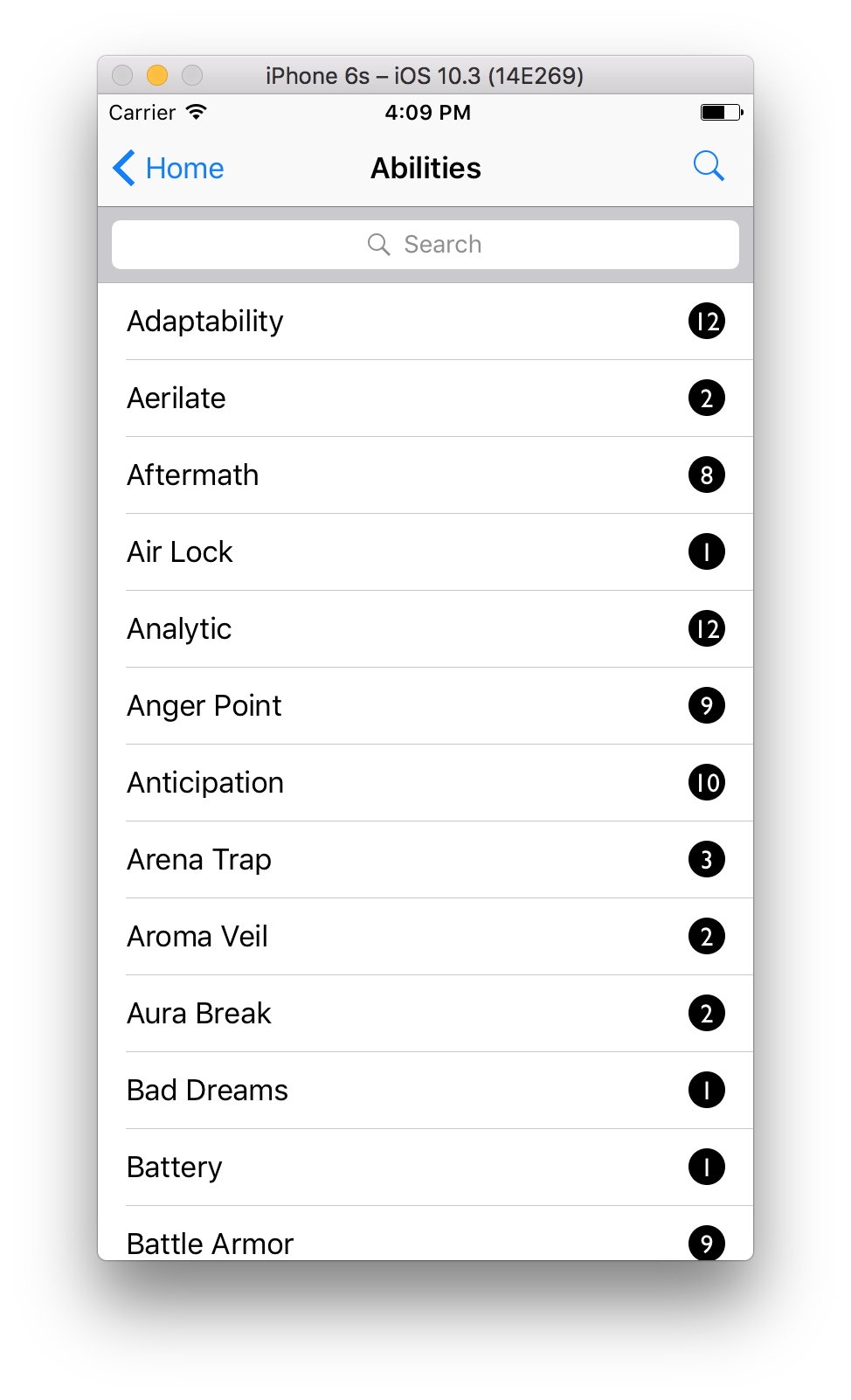This screenshot has width=851, height=1400.
Task: Focus the Search field
Action: pyautogui.click(x=425, y=245)
